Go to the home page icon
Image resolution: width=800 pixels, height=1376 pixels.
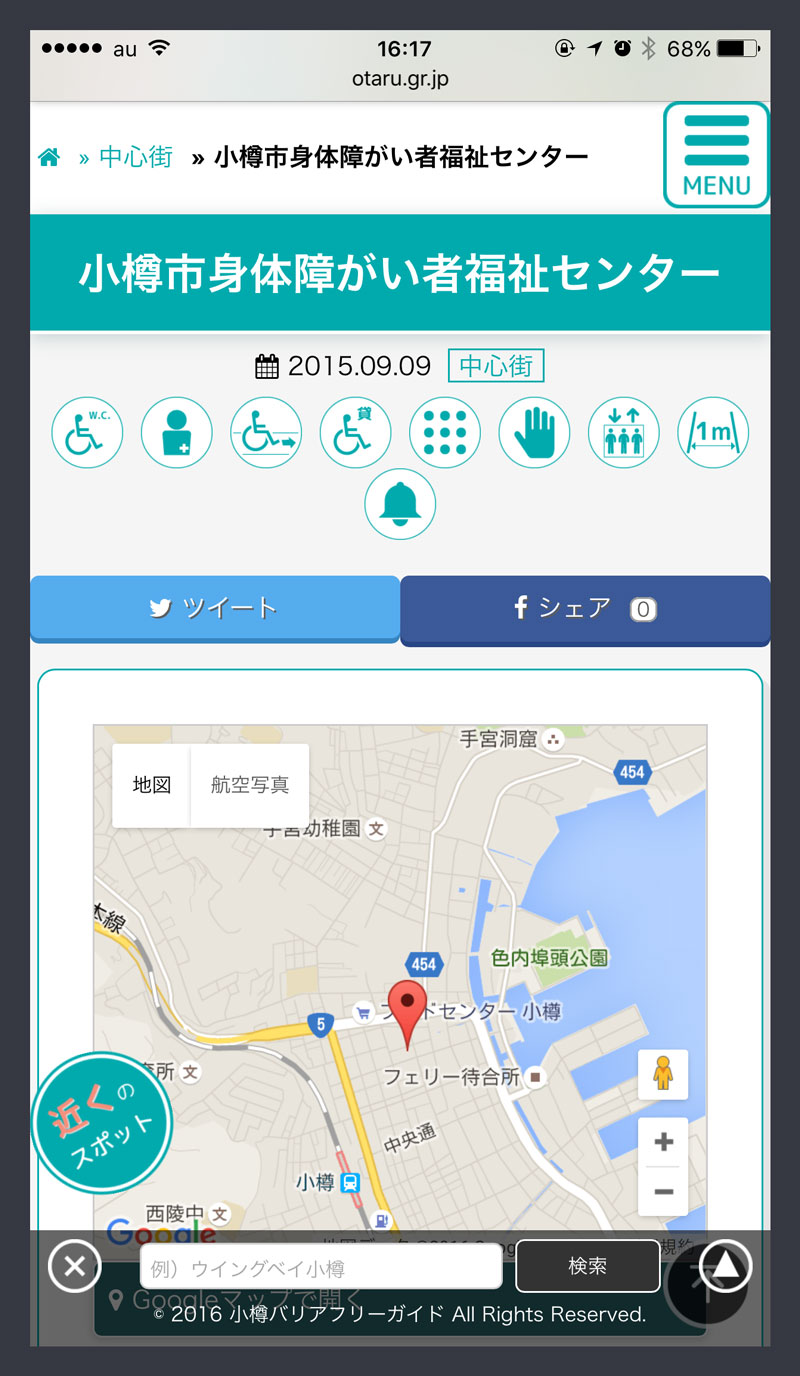49,158
